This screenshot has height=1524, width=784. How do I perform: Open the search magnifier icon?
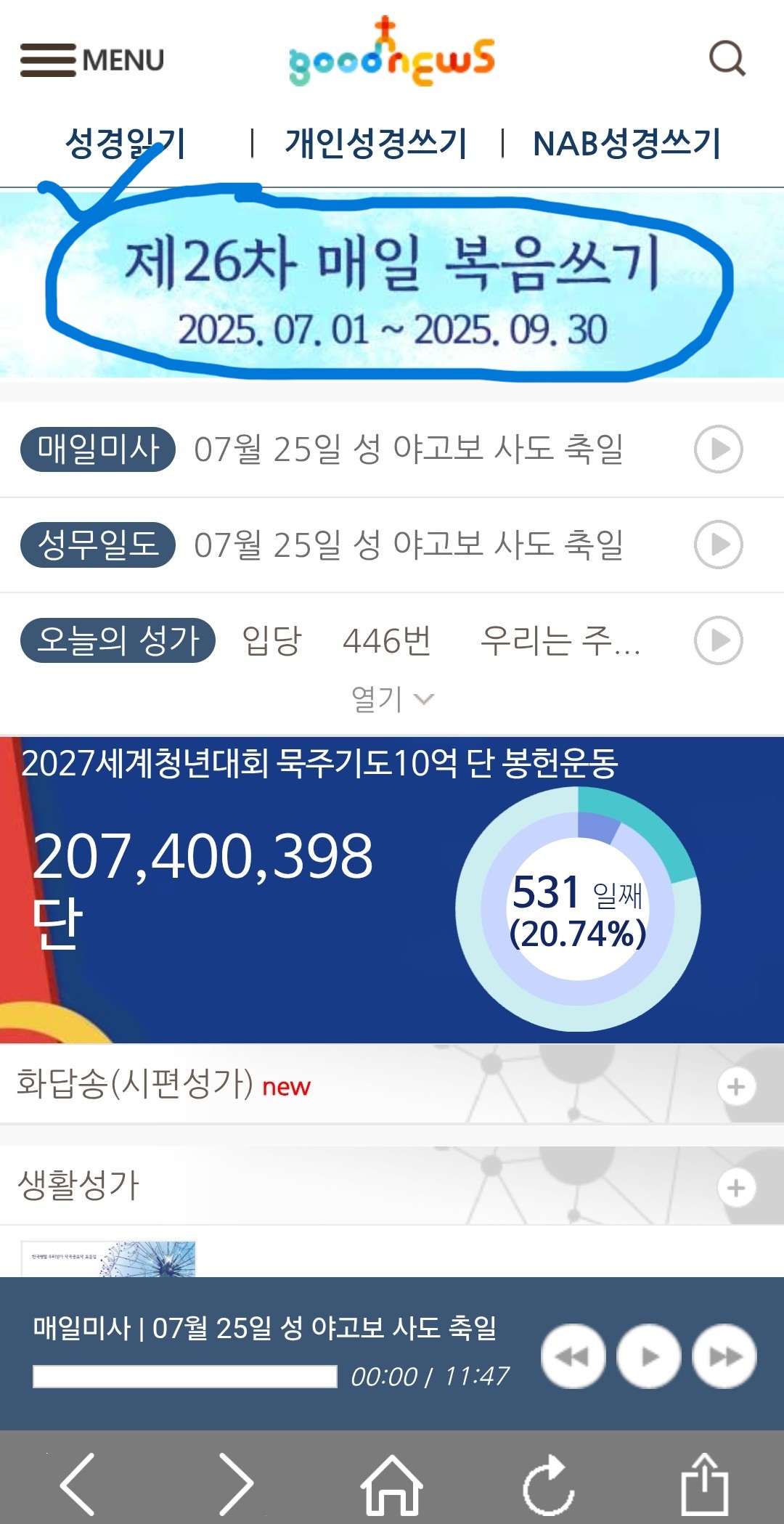coord(727,58)
